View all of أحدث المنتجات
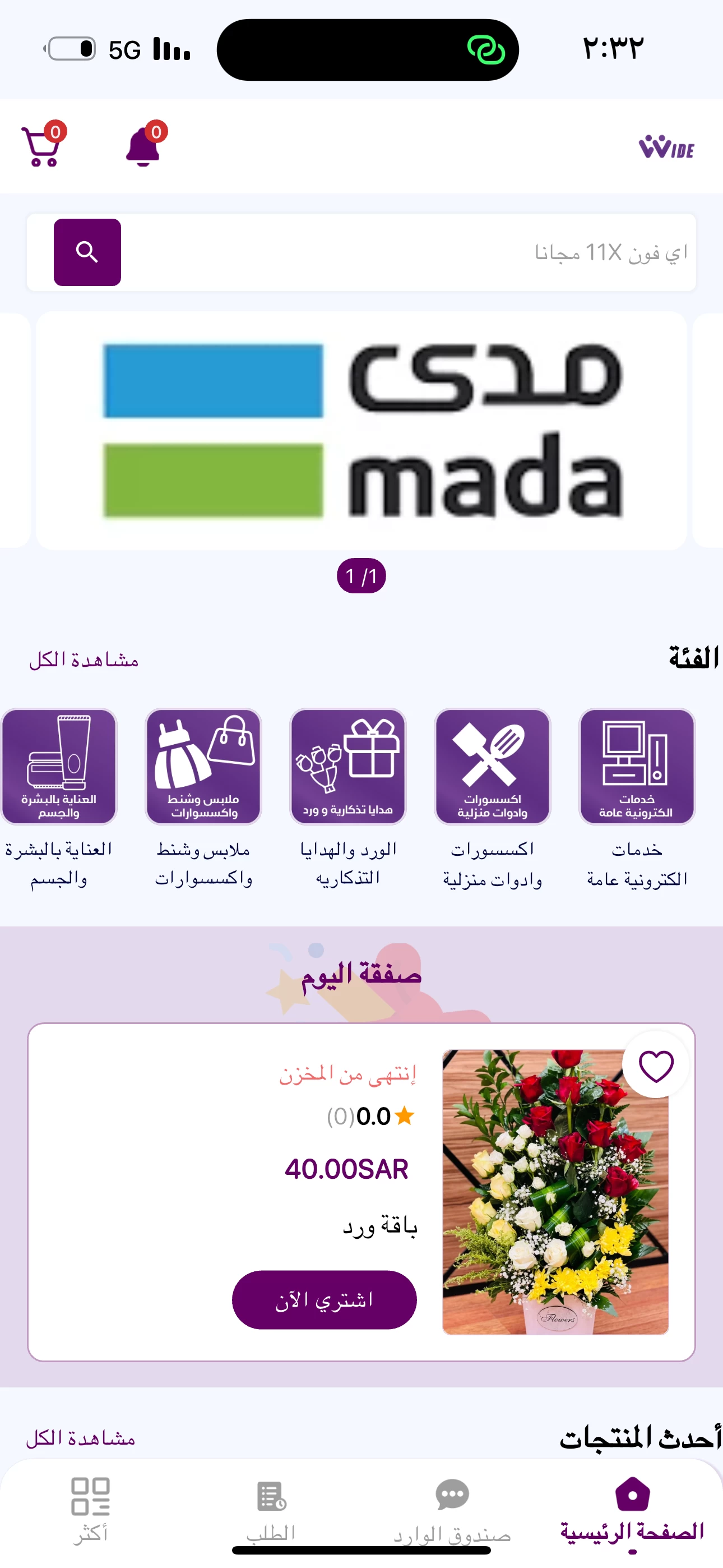The height and width of the screenshot is (1568, 723). [x=80, y=1438]
